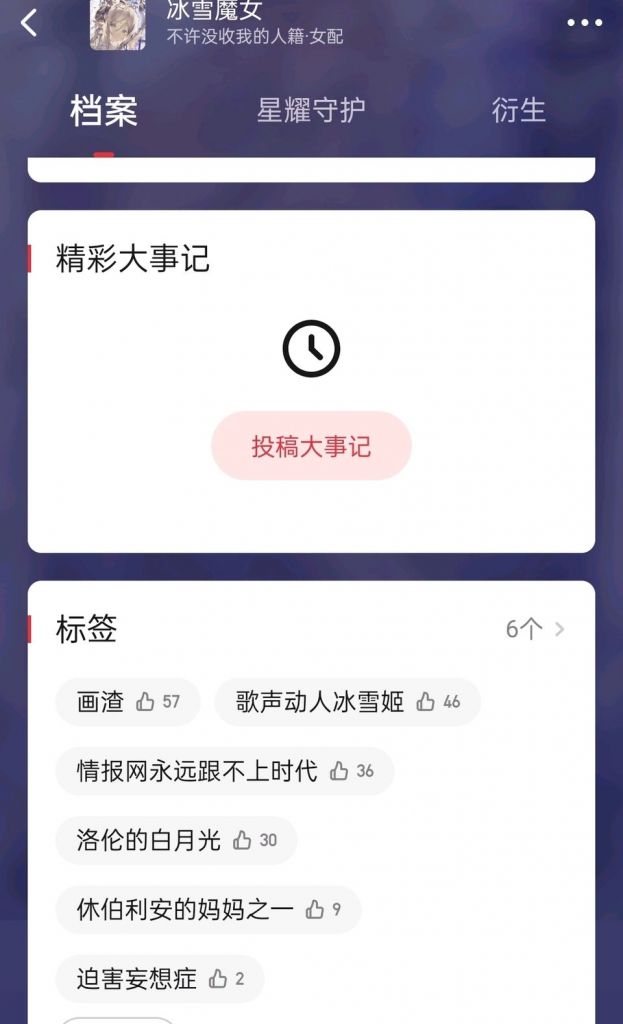Switch to the 衍生 tab
The image size is (623, 1024).
[518, 110]
